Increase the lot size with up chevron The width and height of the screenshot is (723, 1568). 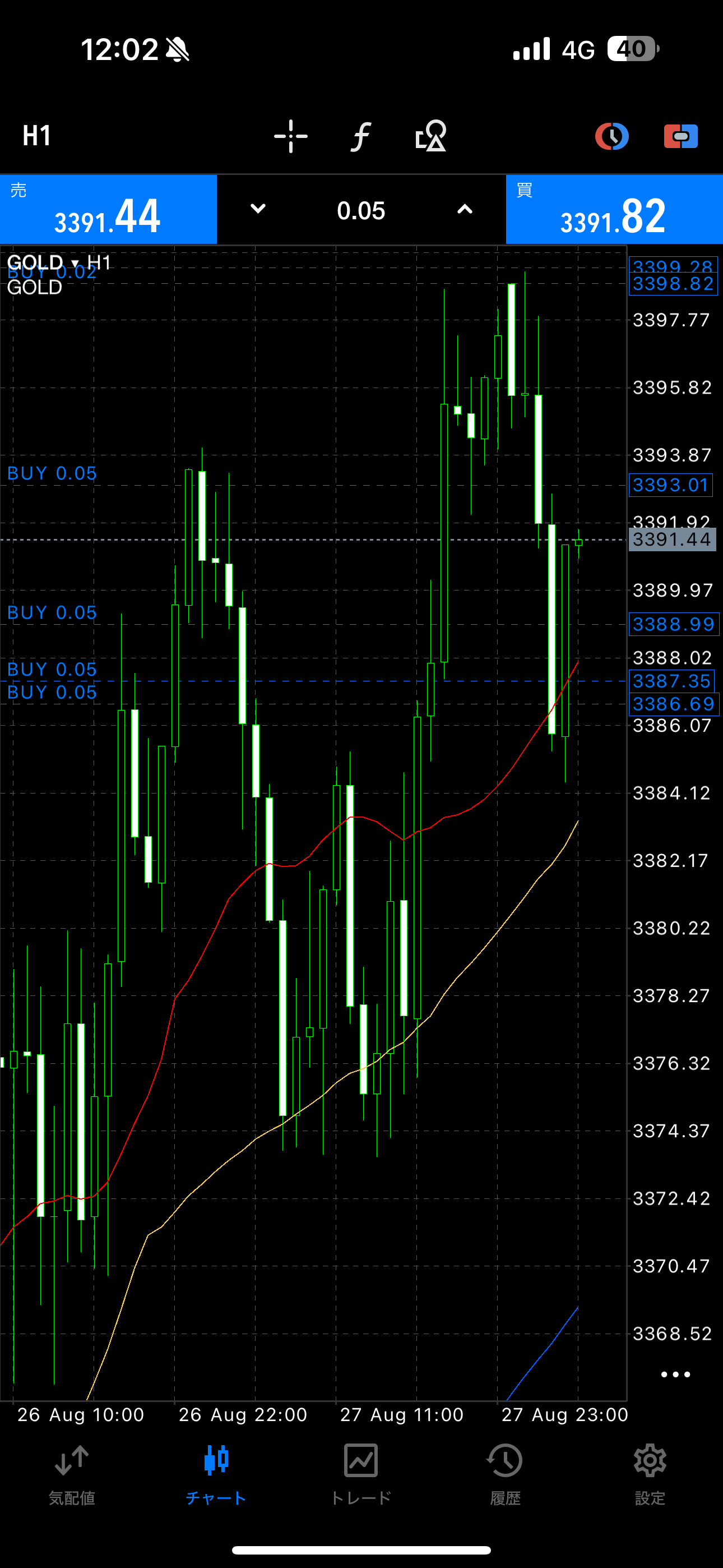click(x=465, y=209)
